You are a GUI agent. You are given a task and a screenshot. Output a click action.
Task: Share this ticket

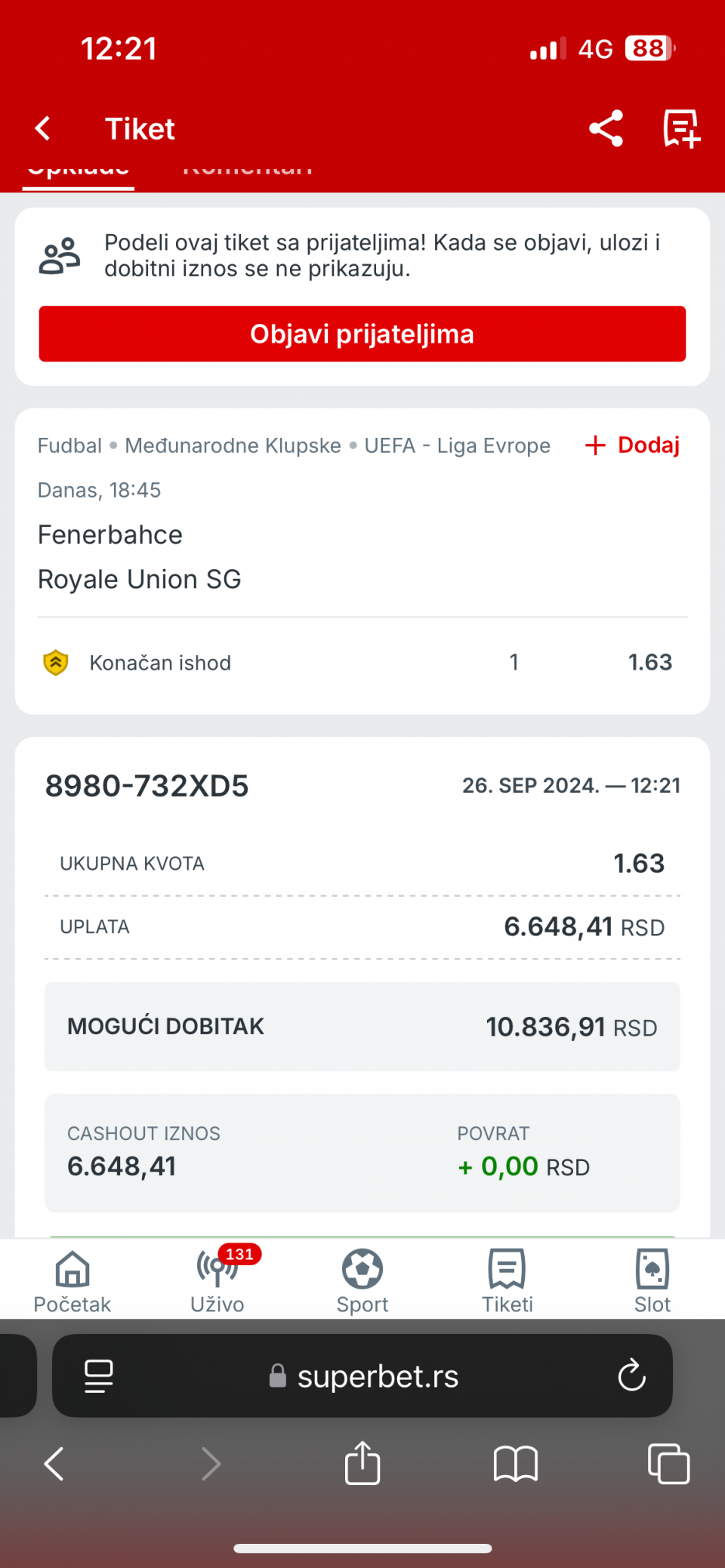606,128
